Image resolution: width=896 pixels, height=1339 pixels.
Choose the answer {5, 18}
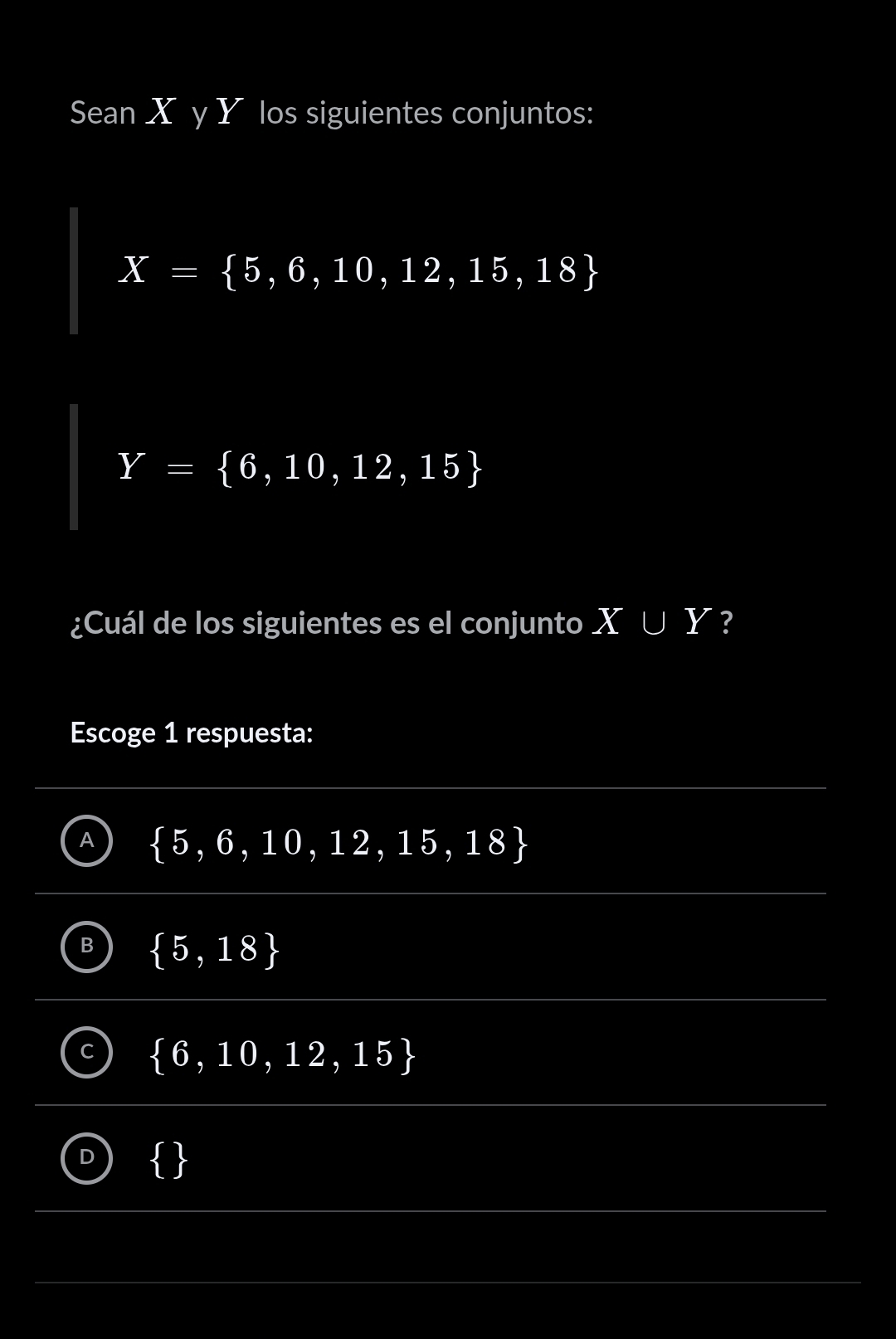pyautogui.click(x=213, y=948)
